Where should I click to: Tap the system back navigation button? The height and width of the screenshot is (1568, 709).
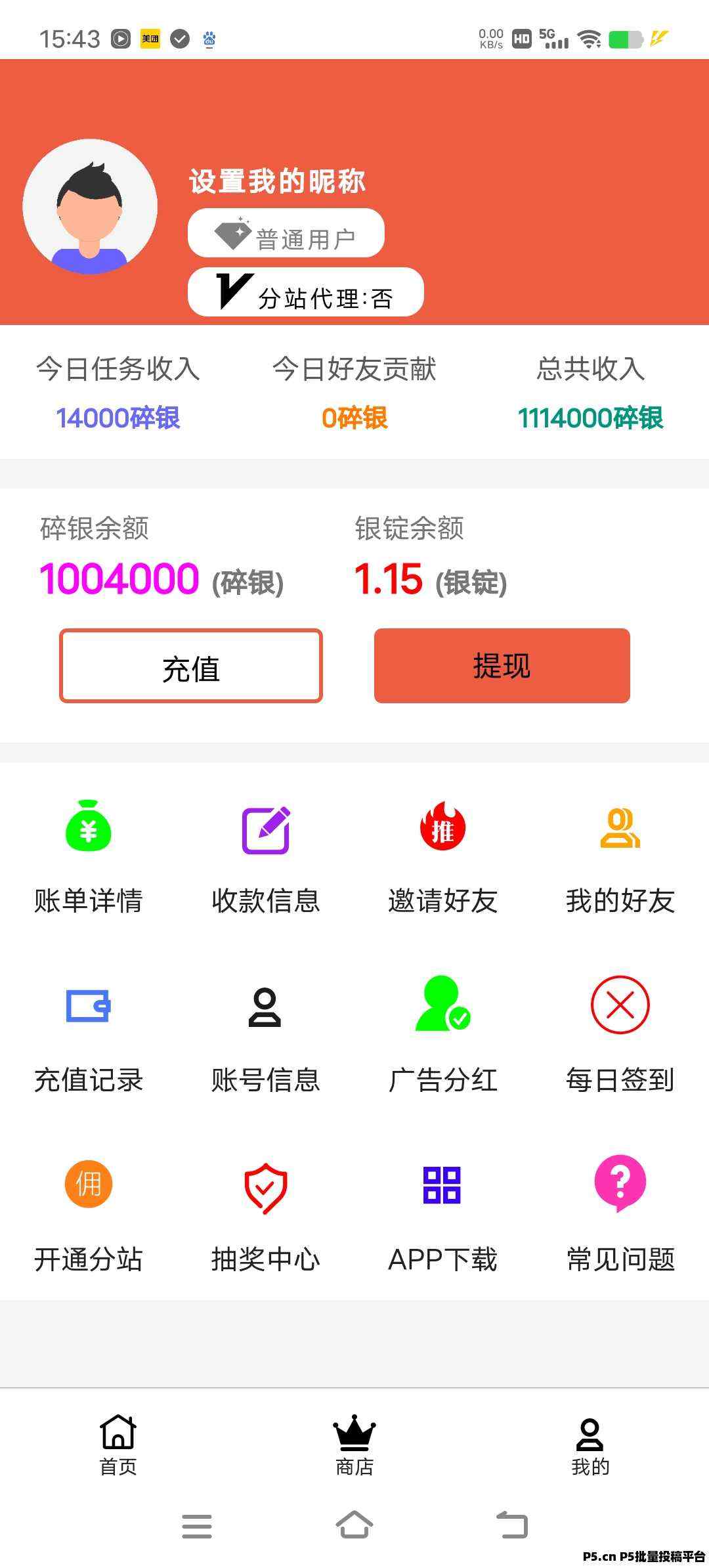(512, 1525)
